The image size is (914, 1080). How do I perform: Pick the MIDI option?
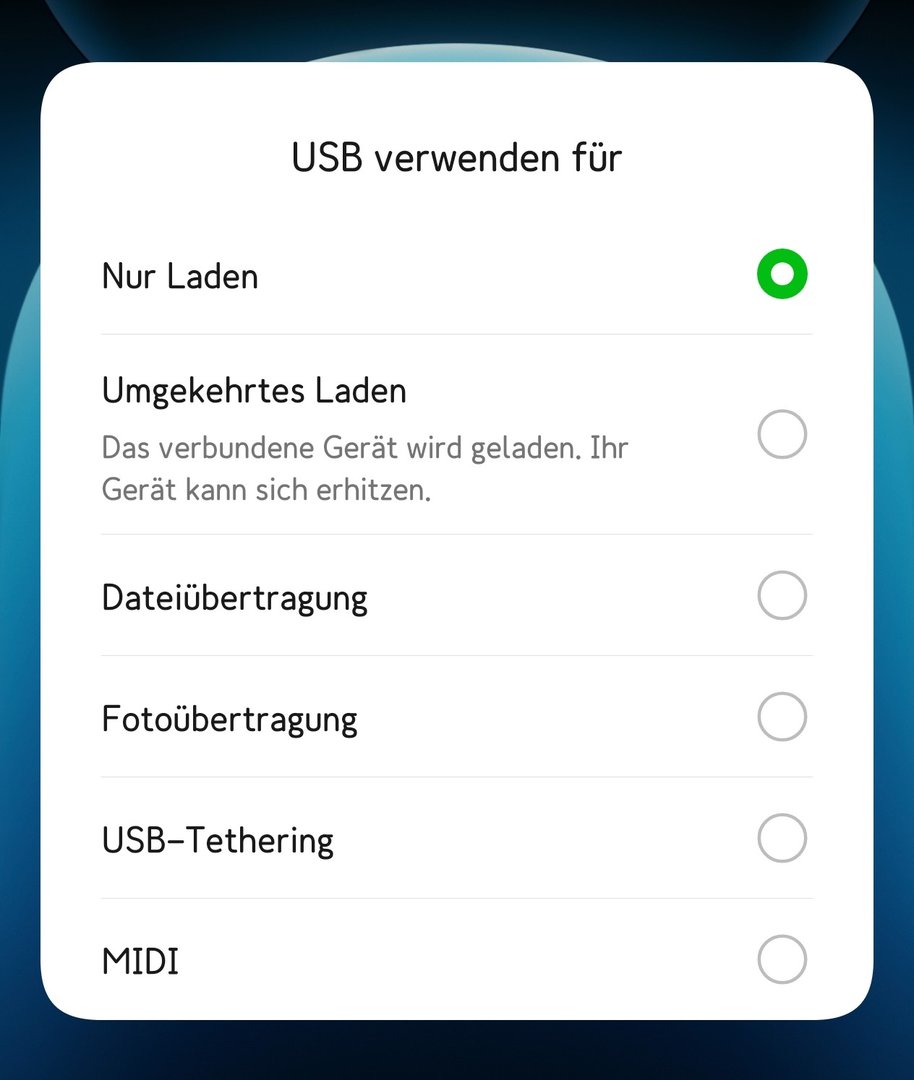(781, 960)
